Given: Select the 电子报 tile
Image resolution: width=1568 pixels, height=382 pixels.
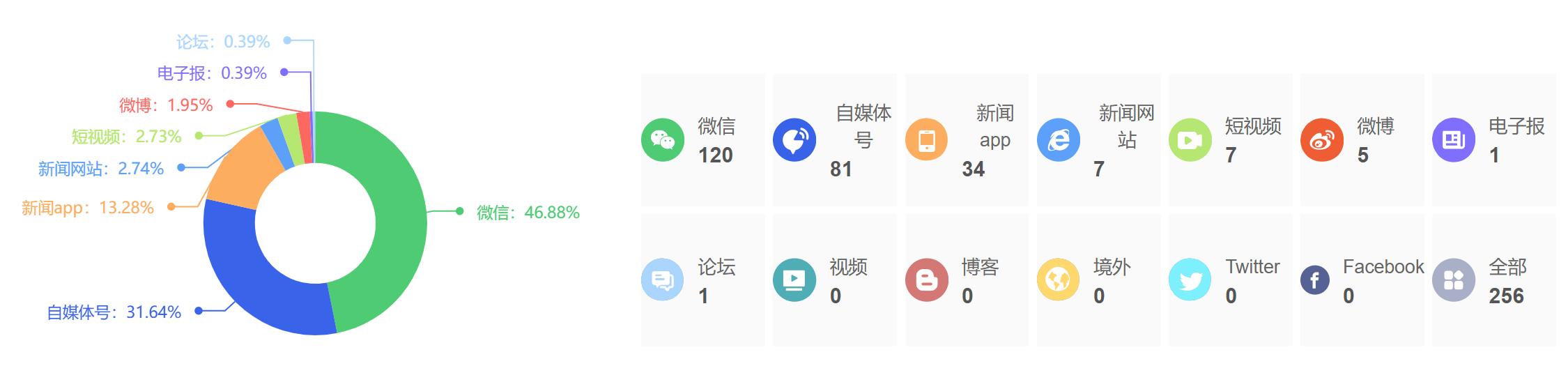Looking at the screenshot, I should pos(1493,140).
